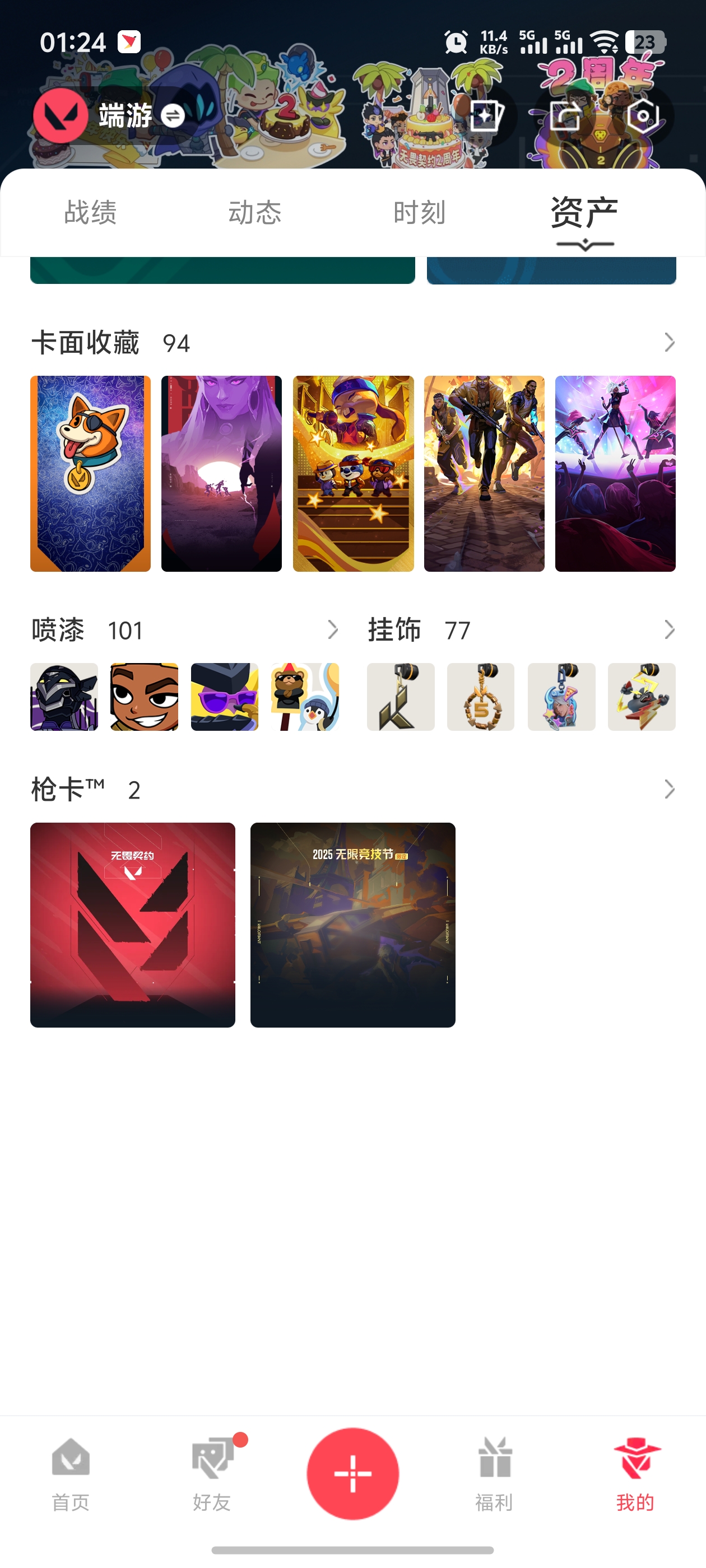View the concert stage player card

pos(615,474)
